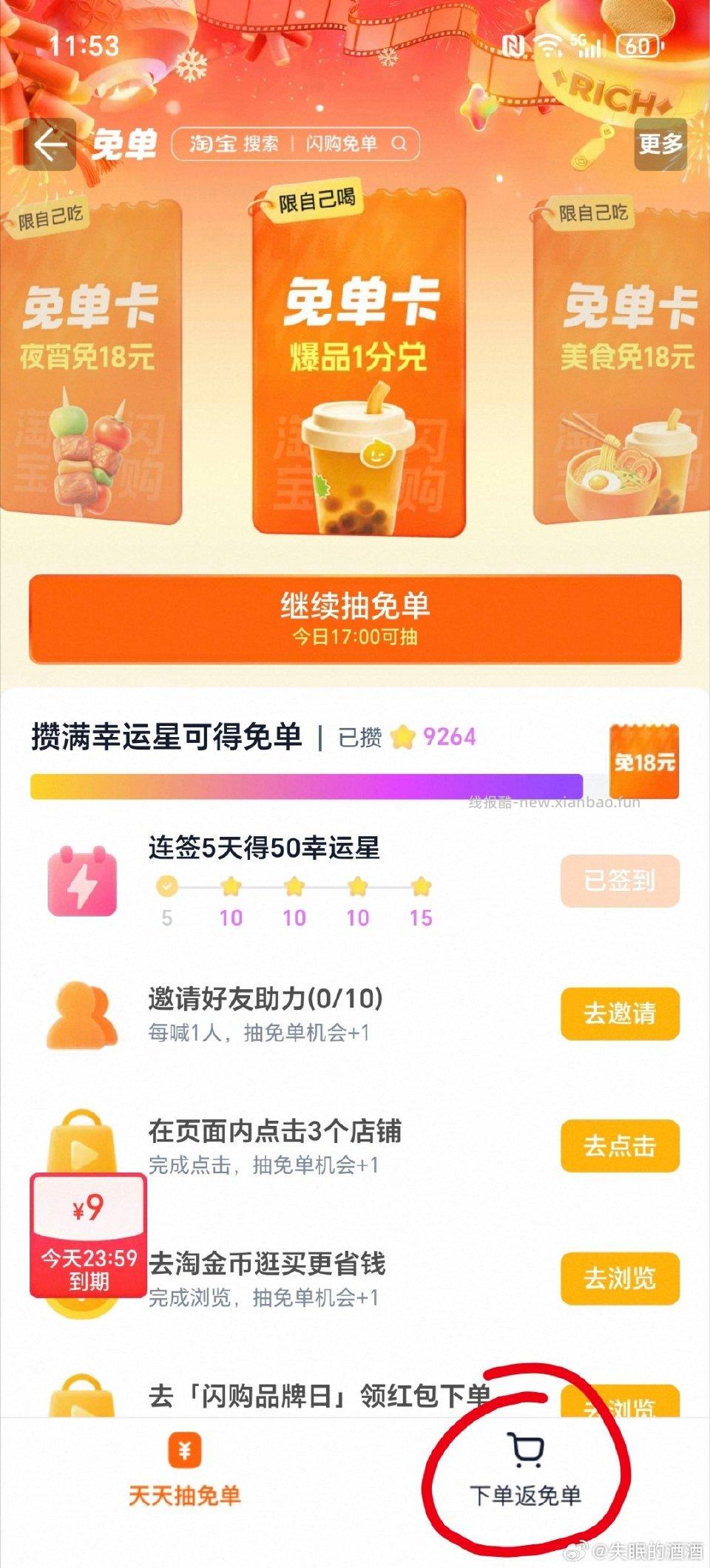Select the day-10 star in sign-in row
This screenshot has height=1568, width=710.
231,885
